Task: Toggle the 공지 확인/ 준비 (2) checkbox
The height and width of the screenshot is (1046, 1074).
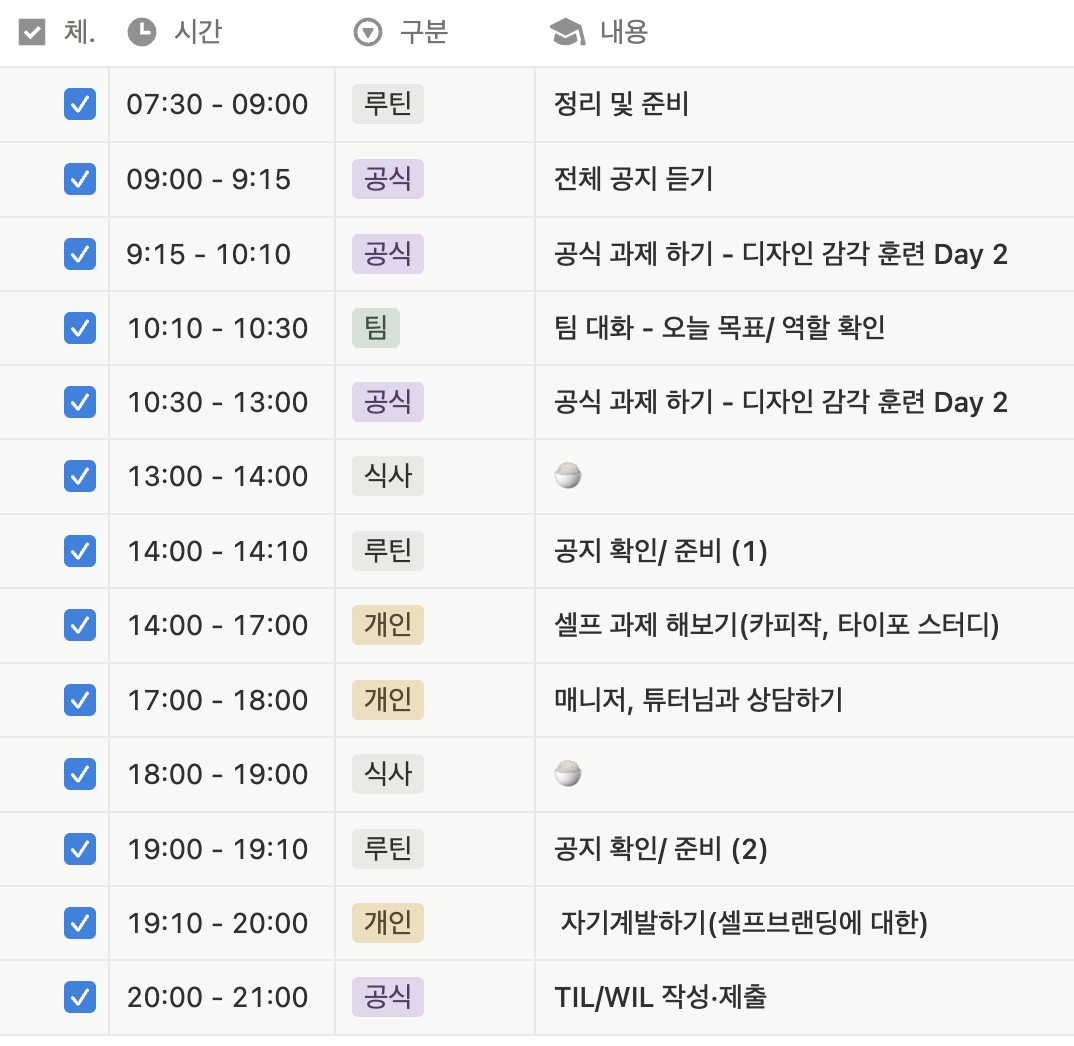Action: [x=79, y=849]
